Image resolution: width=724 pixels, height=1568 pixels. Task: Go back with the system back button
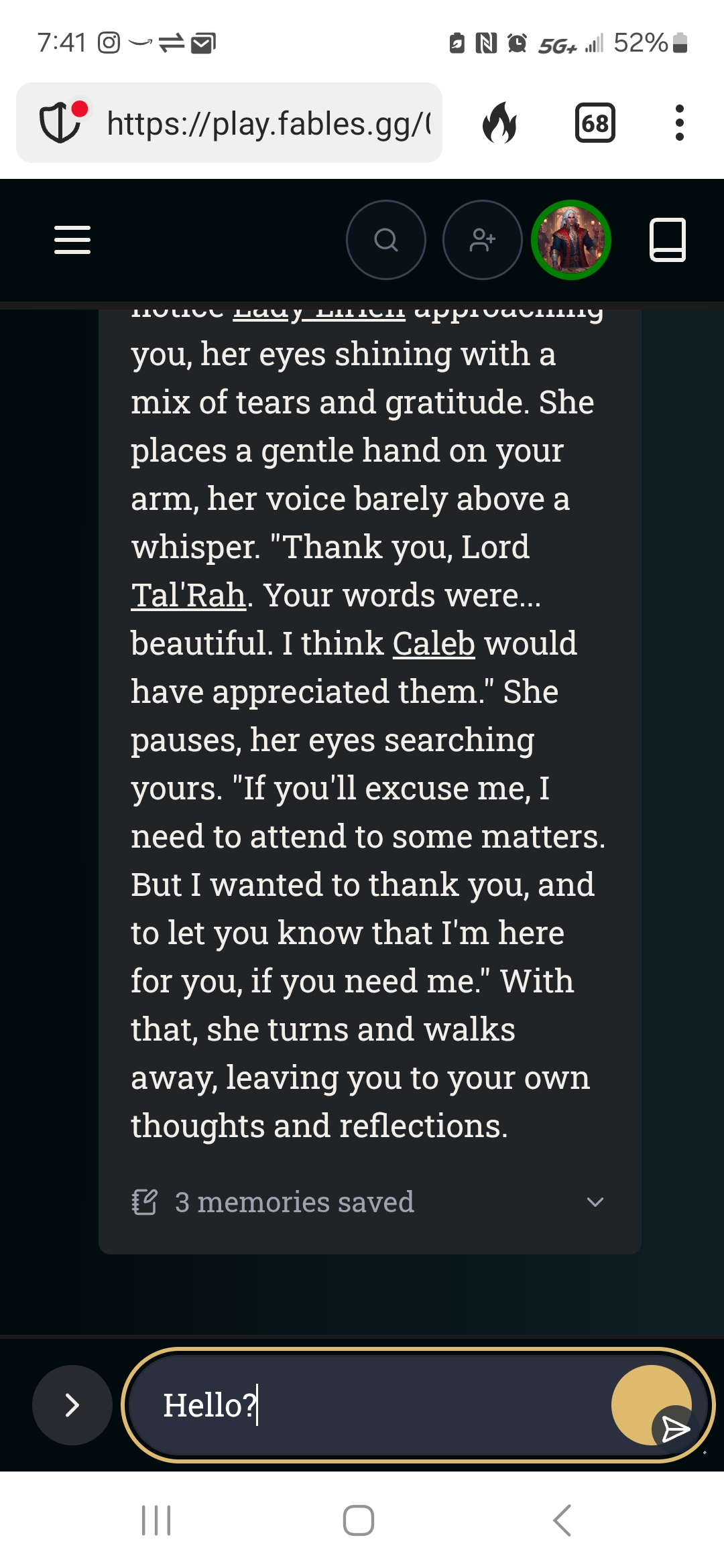[562, 1520]
